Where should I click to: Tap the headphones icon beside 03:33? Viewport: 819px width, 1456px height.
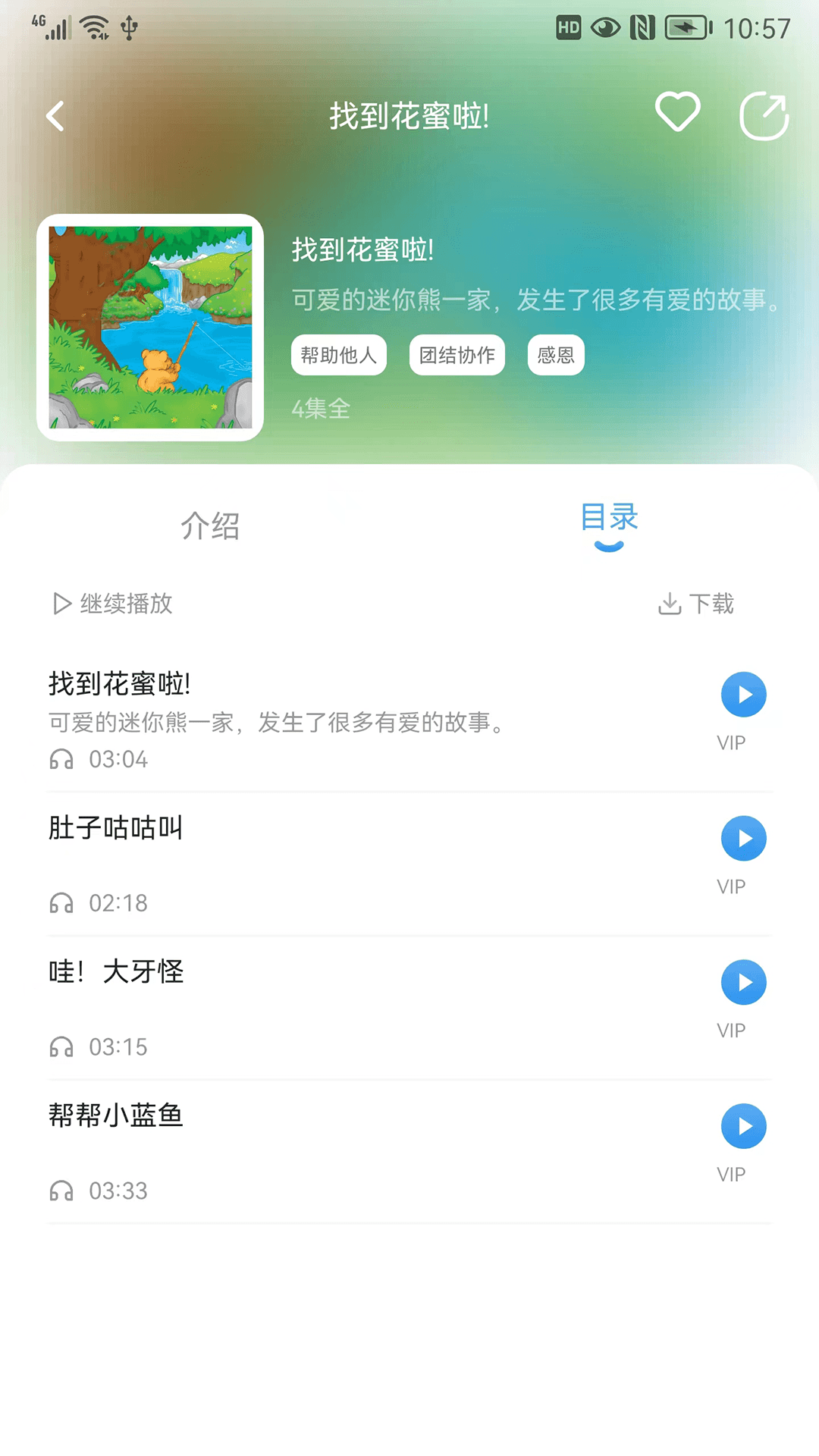(61, 1189)
